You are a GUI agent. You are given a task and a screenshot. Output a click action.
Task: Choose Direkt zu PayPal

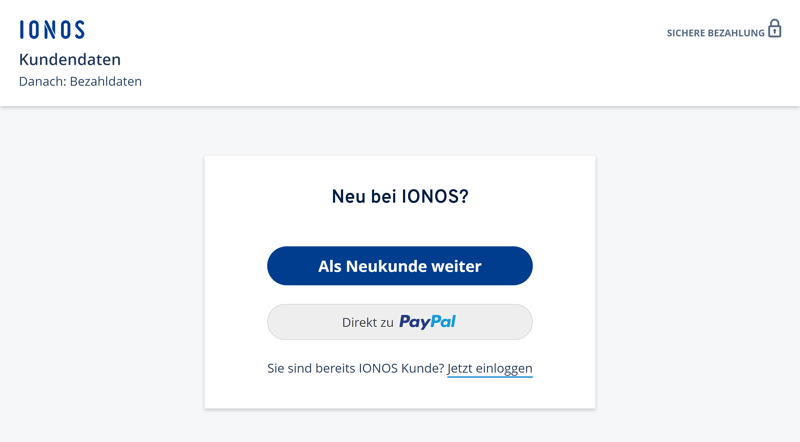tap(399, 322)
